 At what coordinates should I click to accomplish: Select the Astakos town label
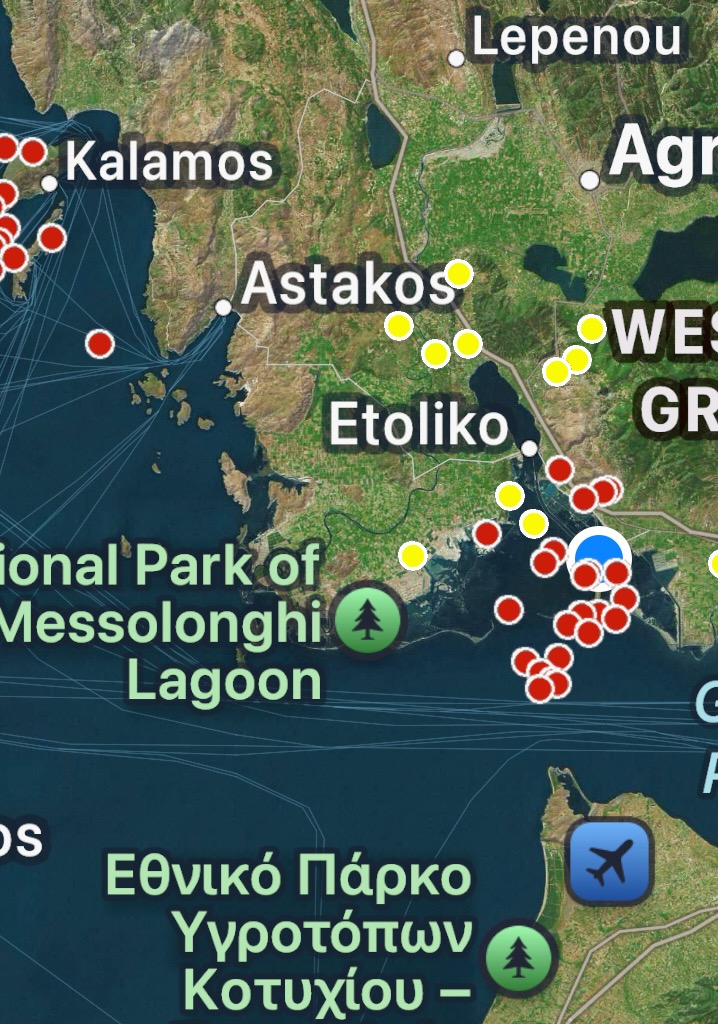coord(346,286)
